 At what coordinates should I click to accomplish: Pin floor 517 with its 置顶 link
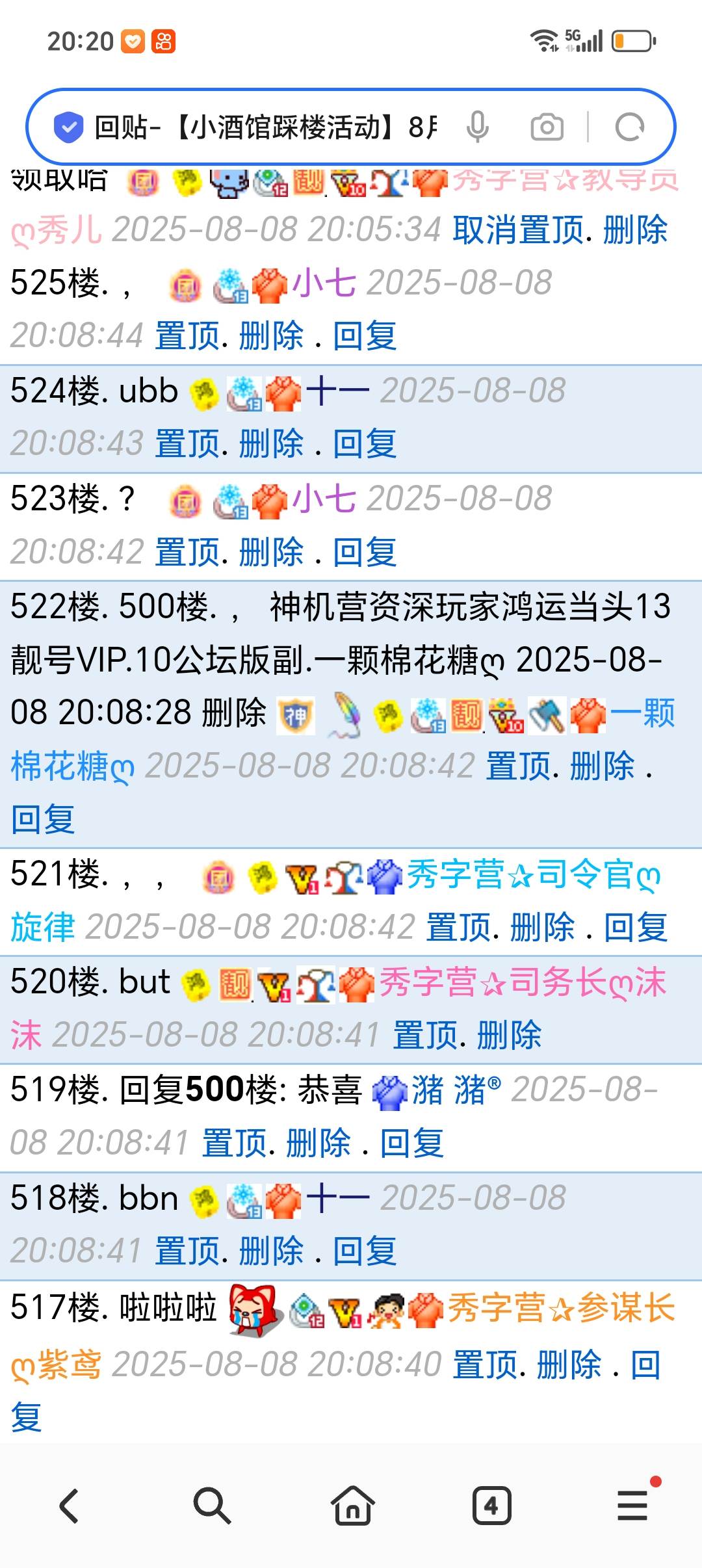tap(485, 1365)
